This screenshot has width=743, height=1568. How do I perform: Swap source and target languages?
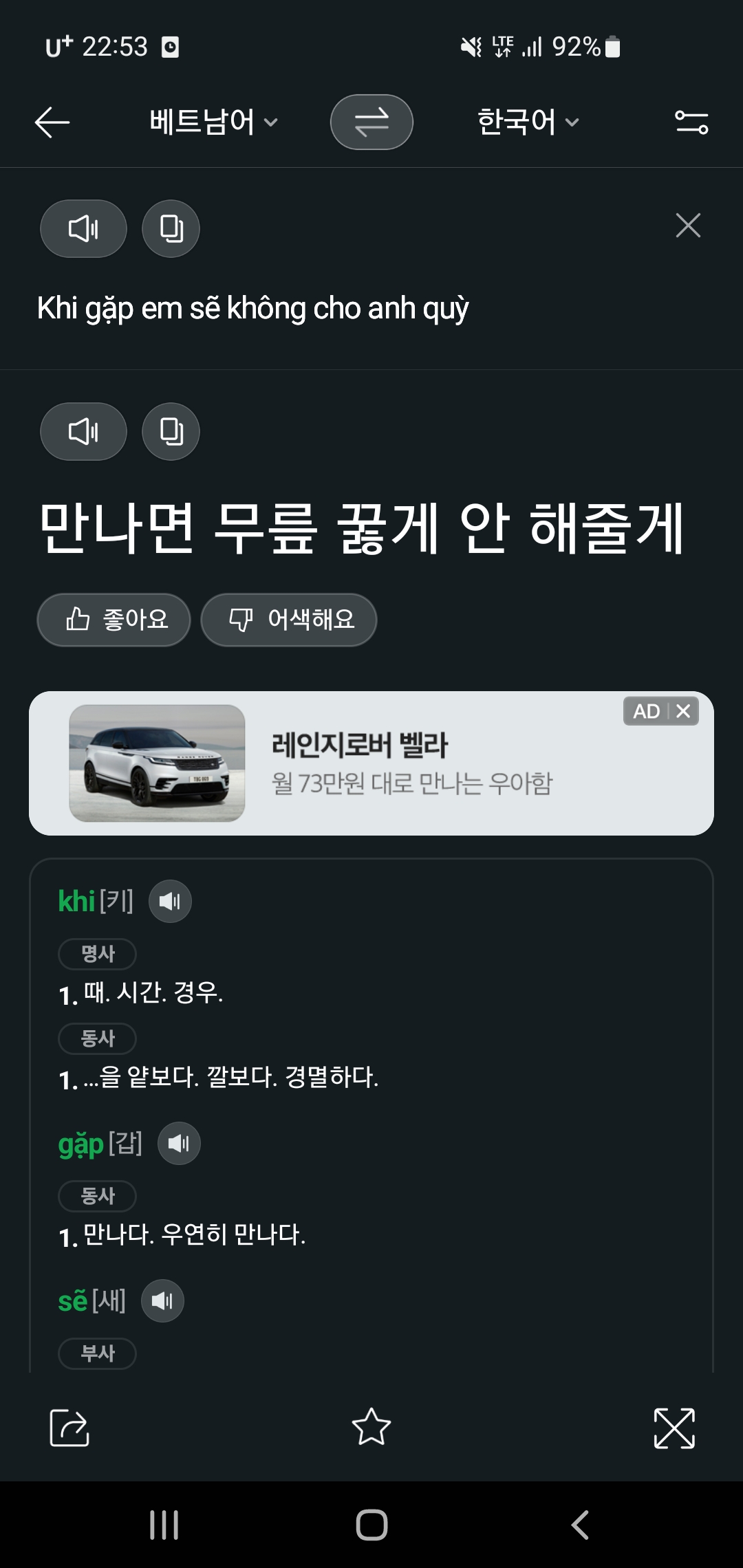pyautogui.click(x=371, y=122)
